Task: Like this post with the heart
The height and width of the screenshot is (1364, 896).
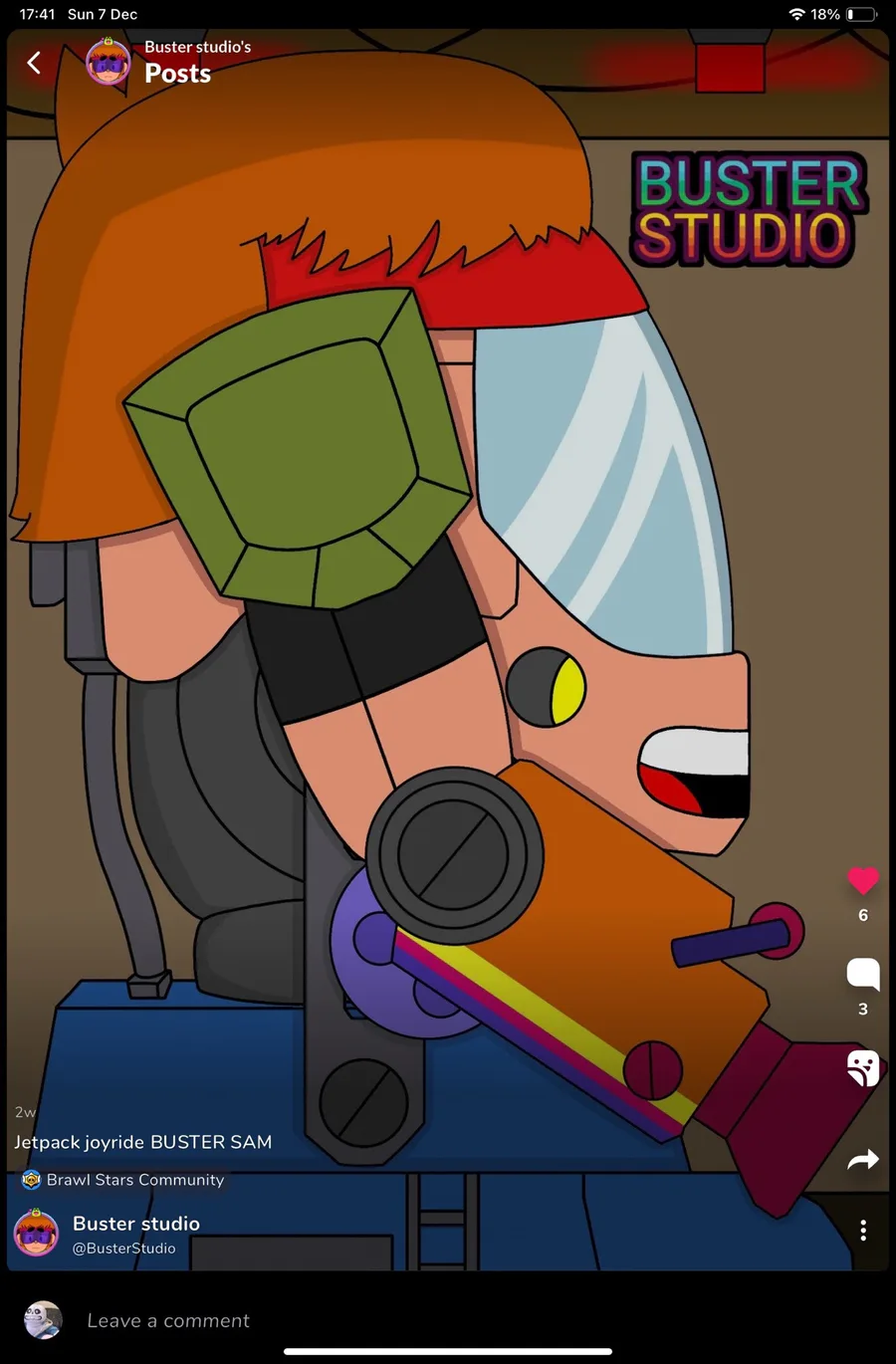Action: coord(862,880)
